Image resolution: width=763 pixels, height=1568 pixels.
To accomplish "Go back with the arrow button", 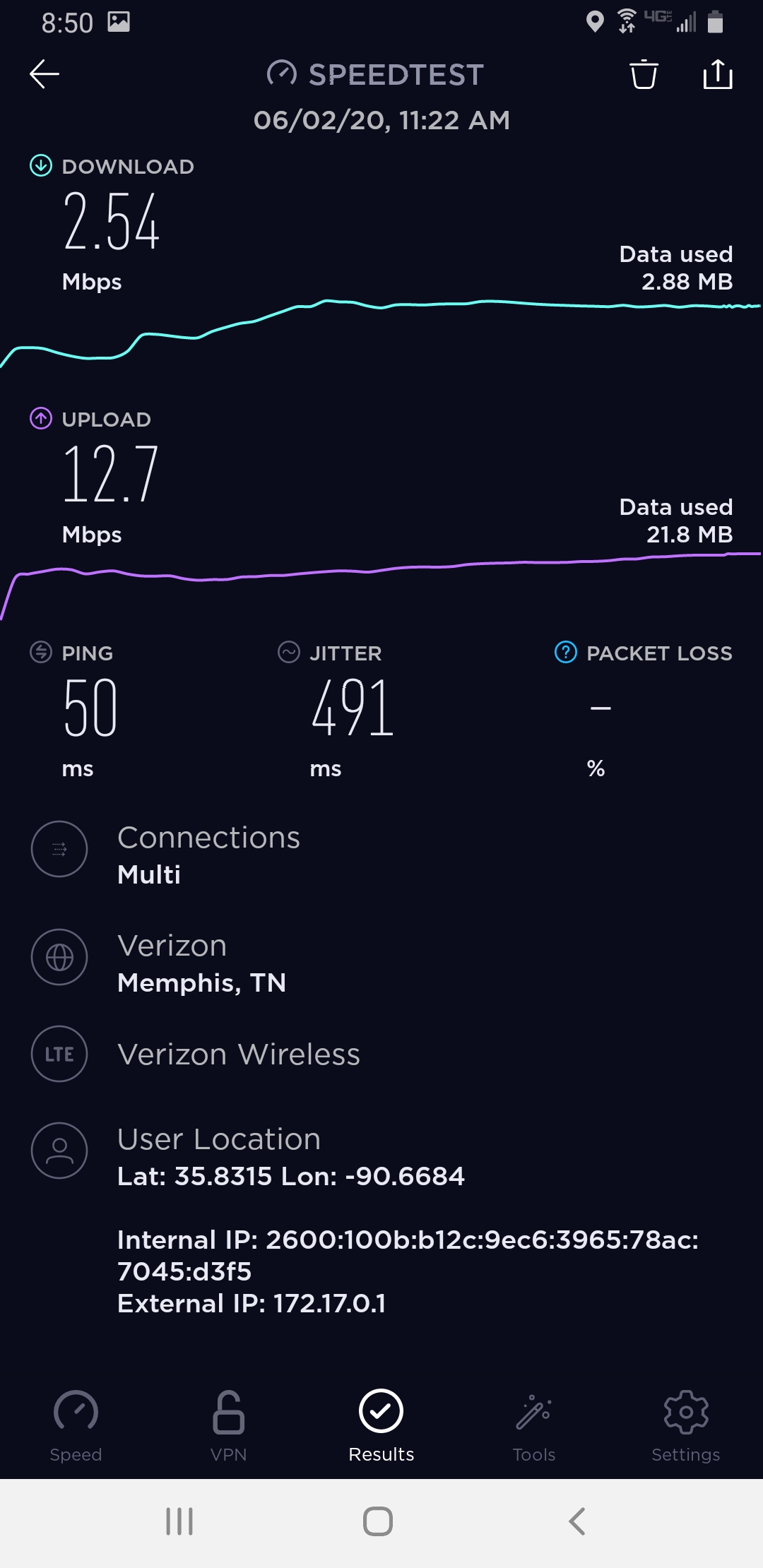I will click(44, 73).
